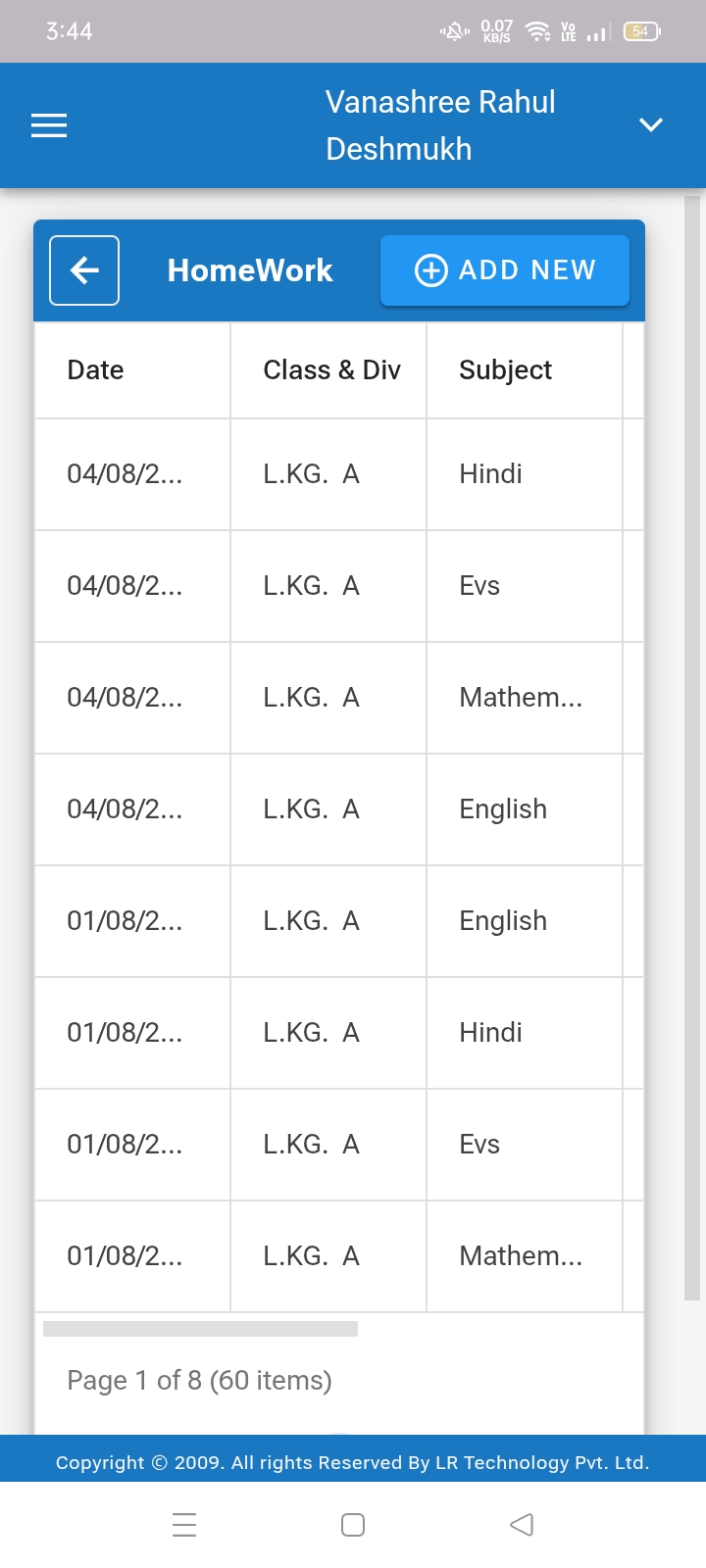The image size is (706, 1568).
Task: Go to the Android home screen
Action: 353,1525
